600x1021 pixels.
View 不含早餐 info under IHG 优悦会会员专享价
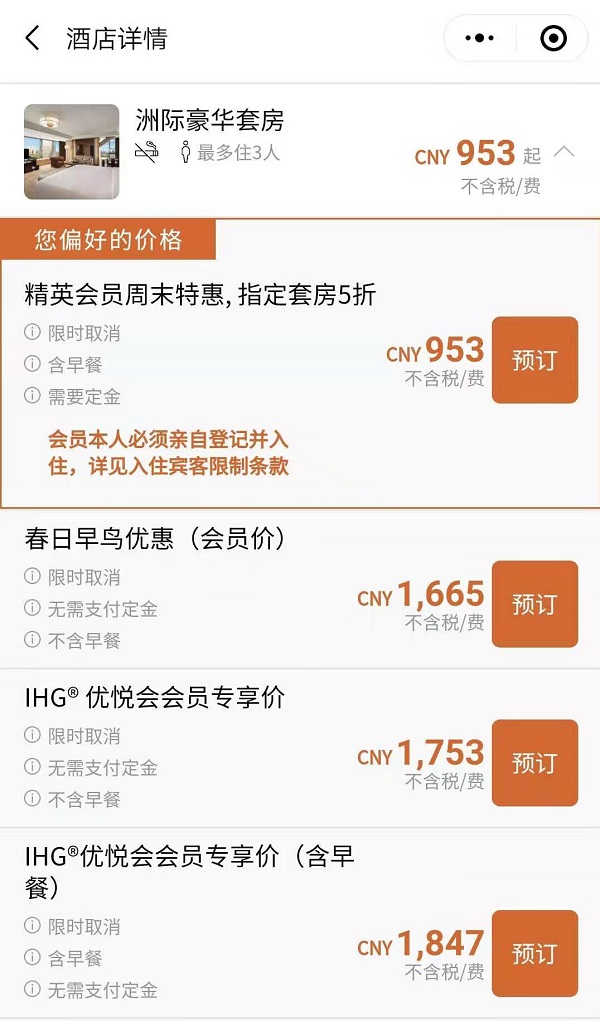pyautogui.click(x=72, y=798)
